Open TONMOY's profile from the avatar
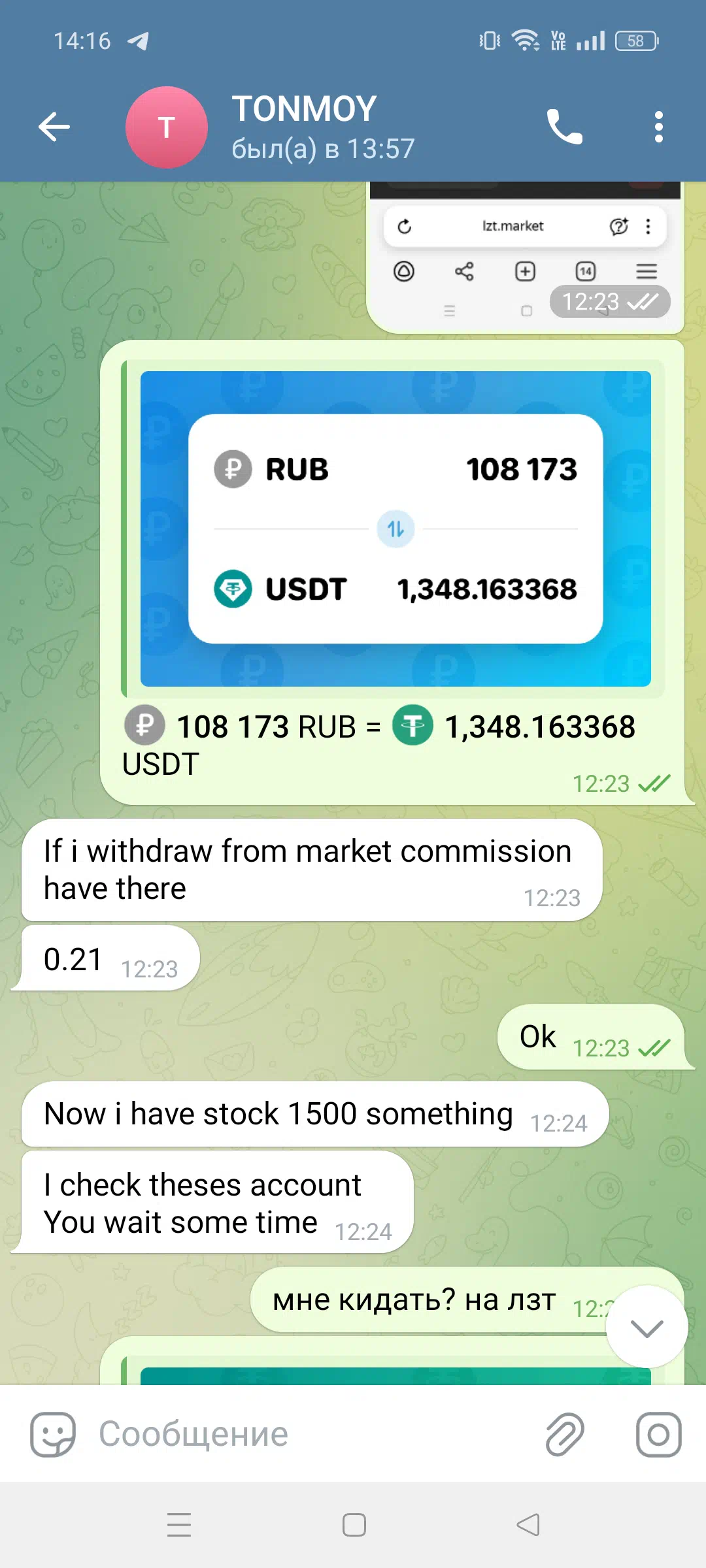The height and width of the screenshot is (1568, 706). (x=167, y=127)
